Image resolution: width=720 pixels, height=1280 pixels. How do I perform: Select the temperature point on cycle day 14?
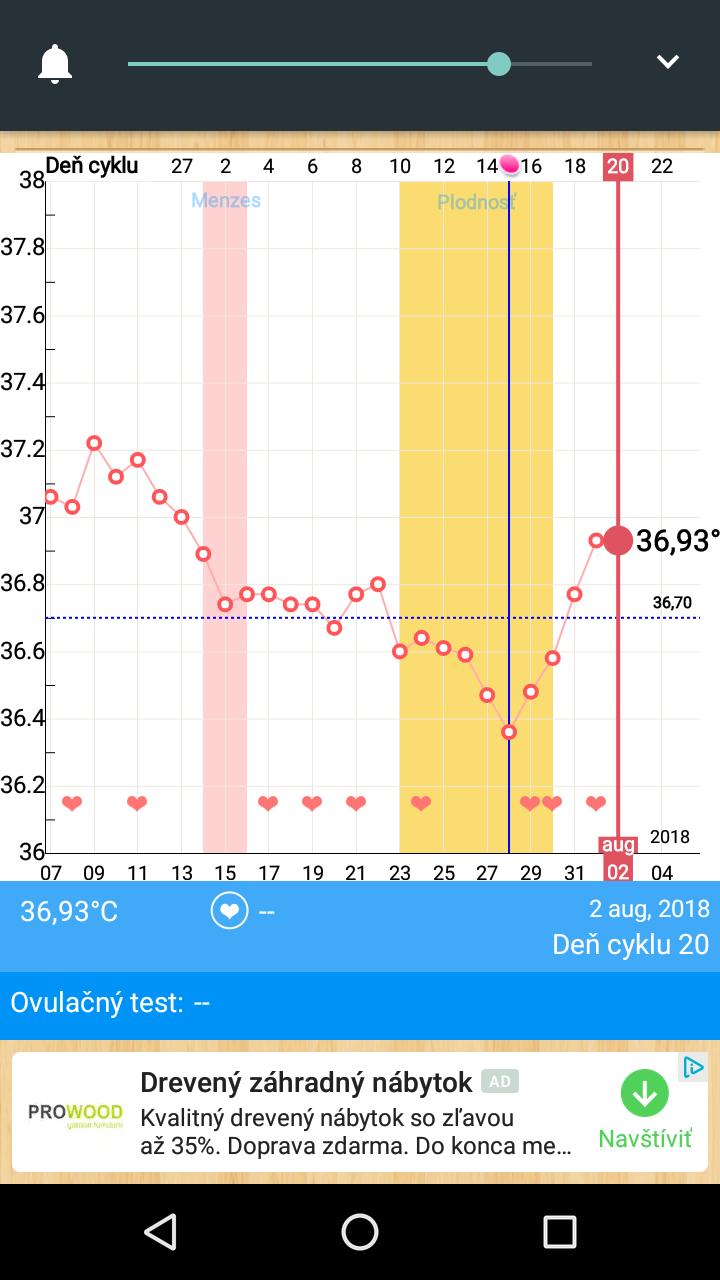coord(487,695)
